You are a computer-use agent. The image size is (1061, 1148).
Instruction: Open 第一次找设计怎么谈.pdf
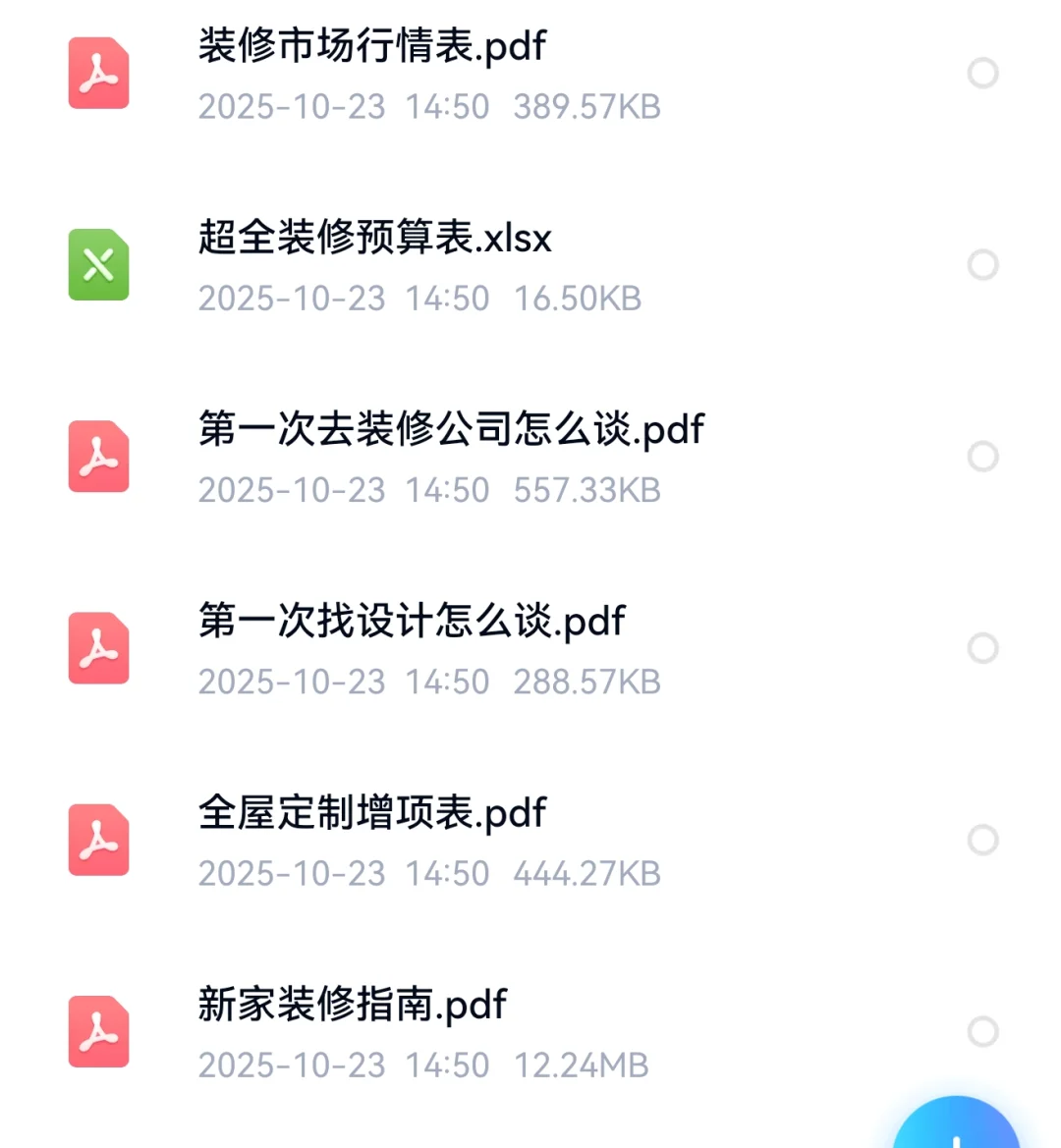(411, 621)
